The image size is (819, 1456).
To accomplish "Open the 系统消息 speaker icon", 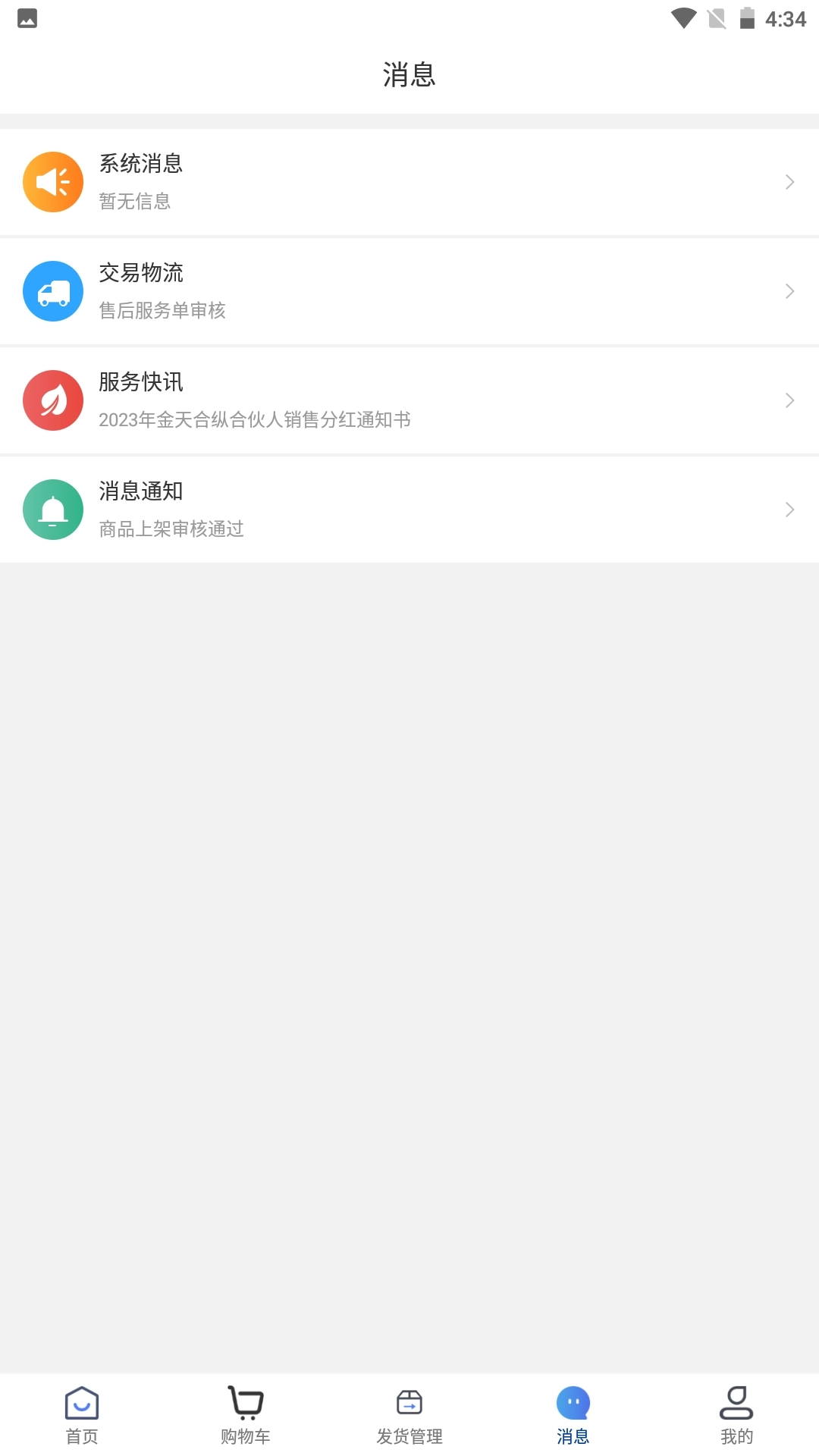I will [x=52, y=181].
